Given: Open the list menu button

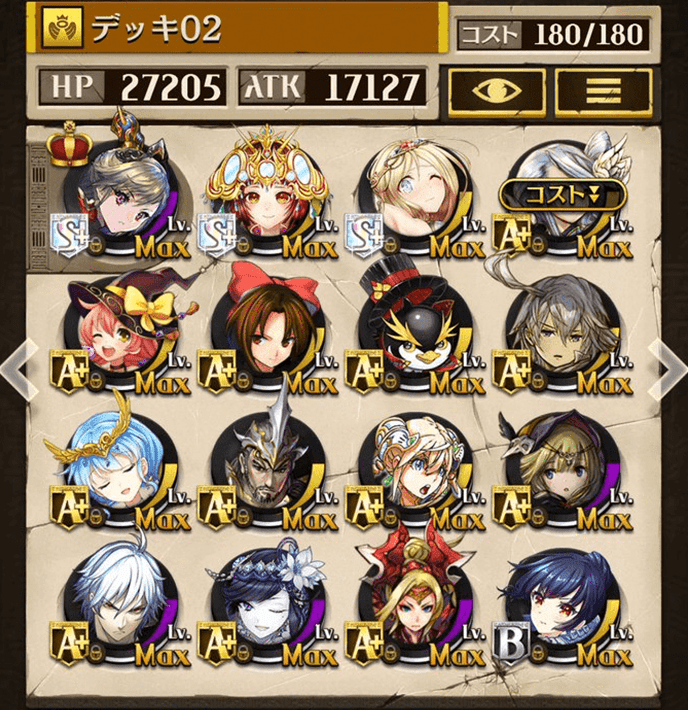Looking at the screenshot, I should coord(602,90).
